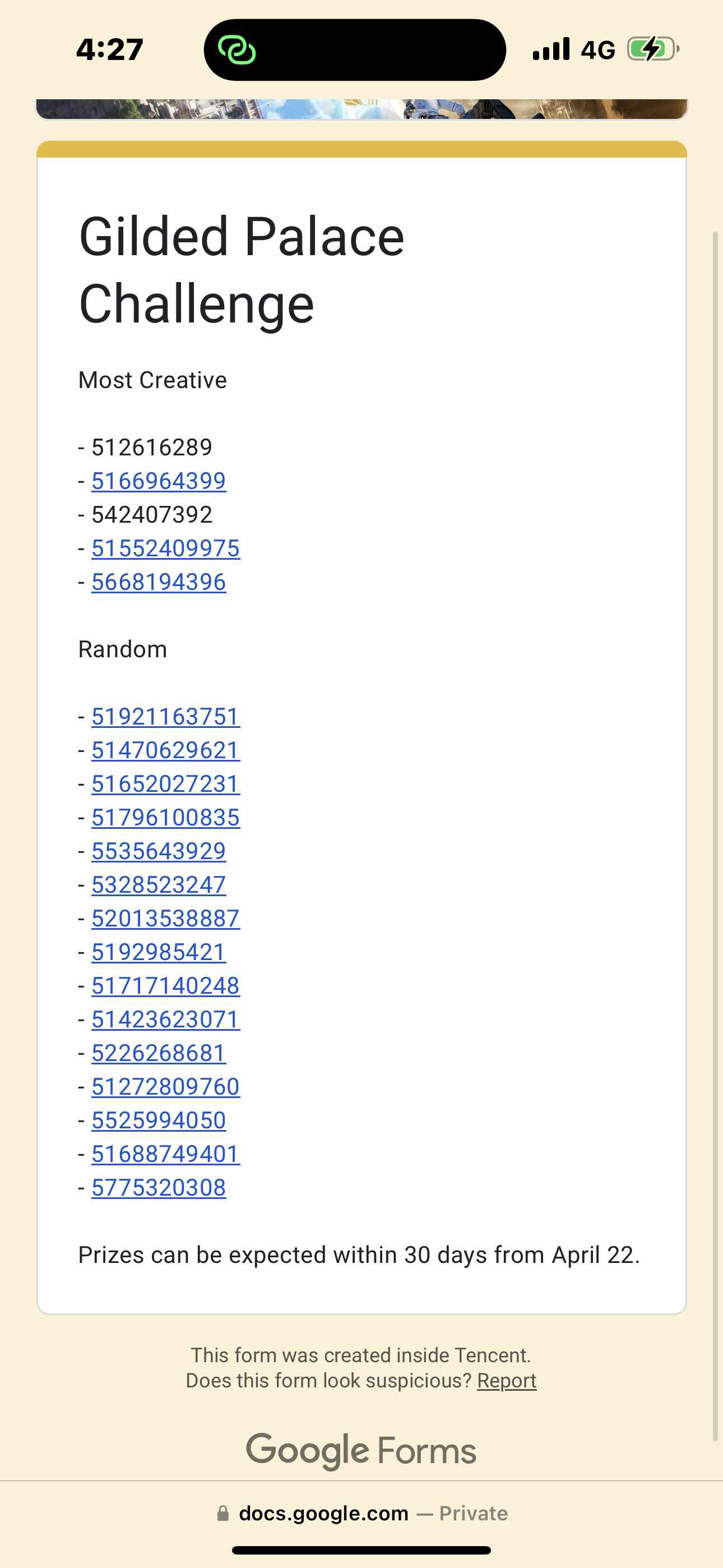This screenshot has height=1568, width=723.
Task: Open the 51272809760 link
Action: (x=165, y=1086)
